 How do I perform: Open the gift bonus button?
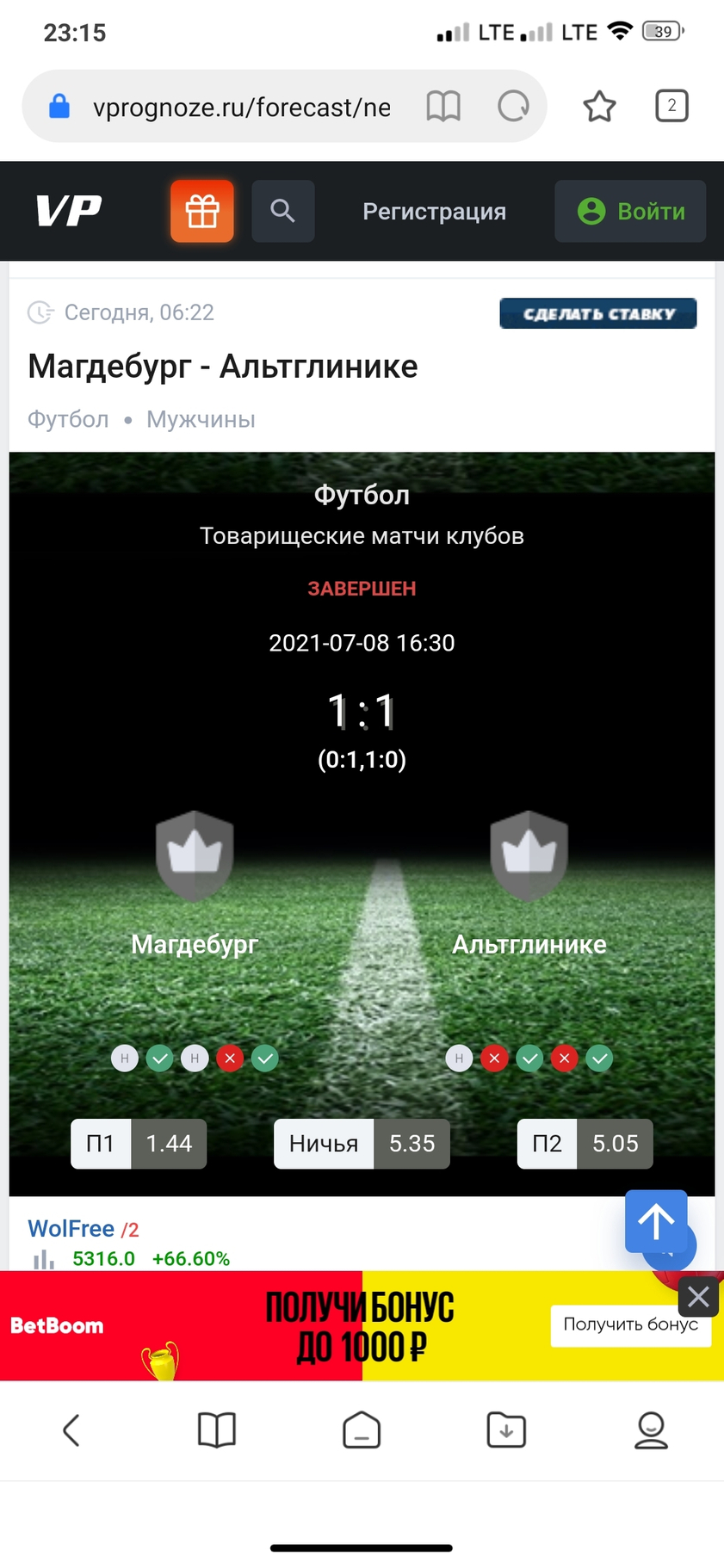click(x=202, y=211)
